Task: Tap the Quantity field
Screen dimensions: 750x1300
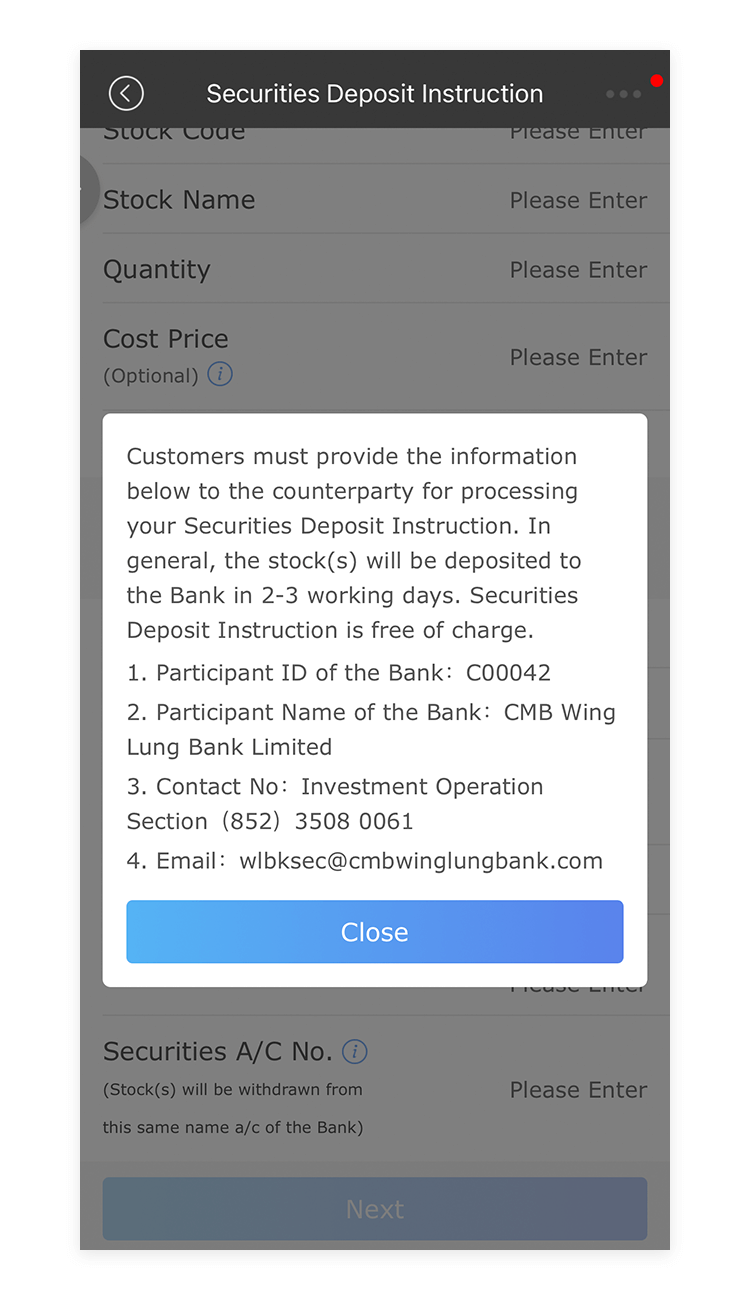Action: (x=578, y=270)
